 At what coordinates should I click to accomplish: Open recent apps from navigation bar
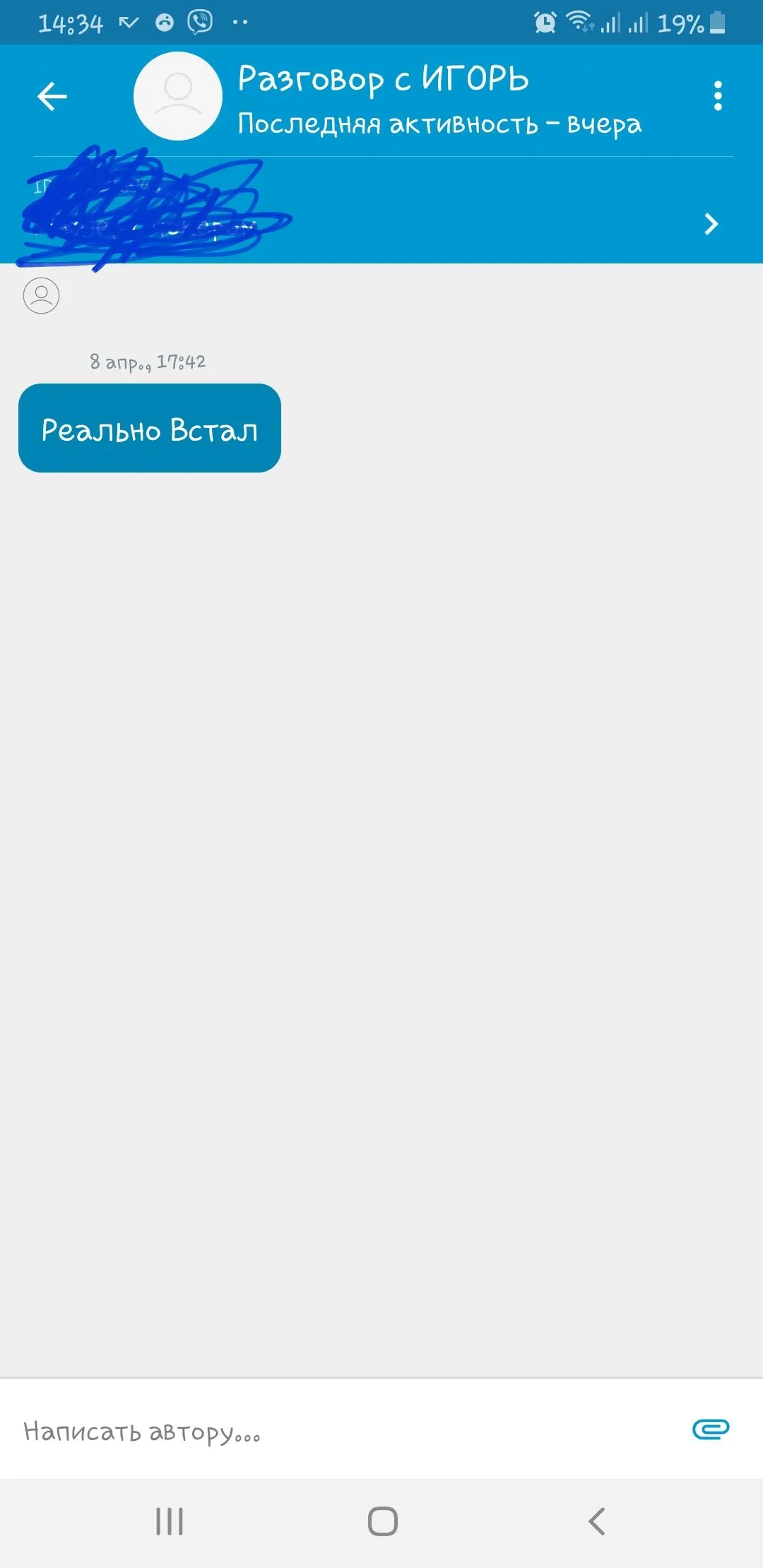[170, 1521]
